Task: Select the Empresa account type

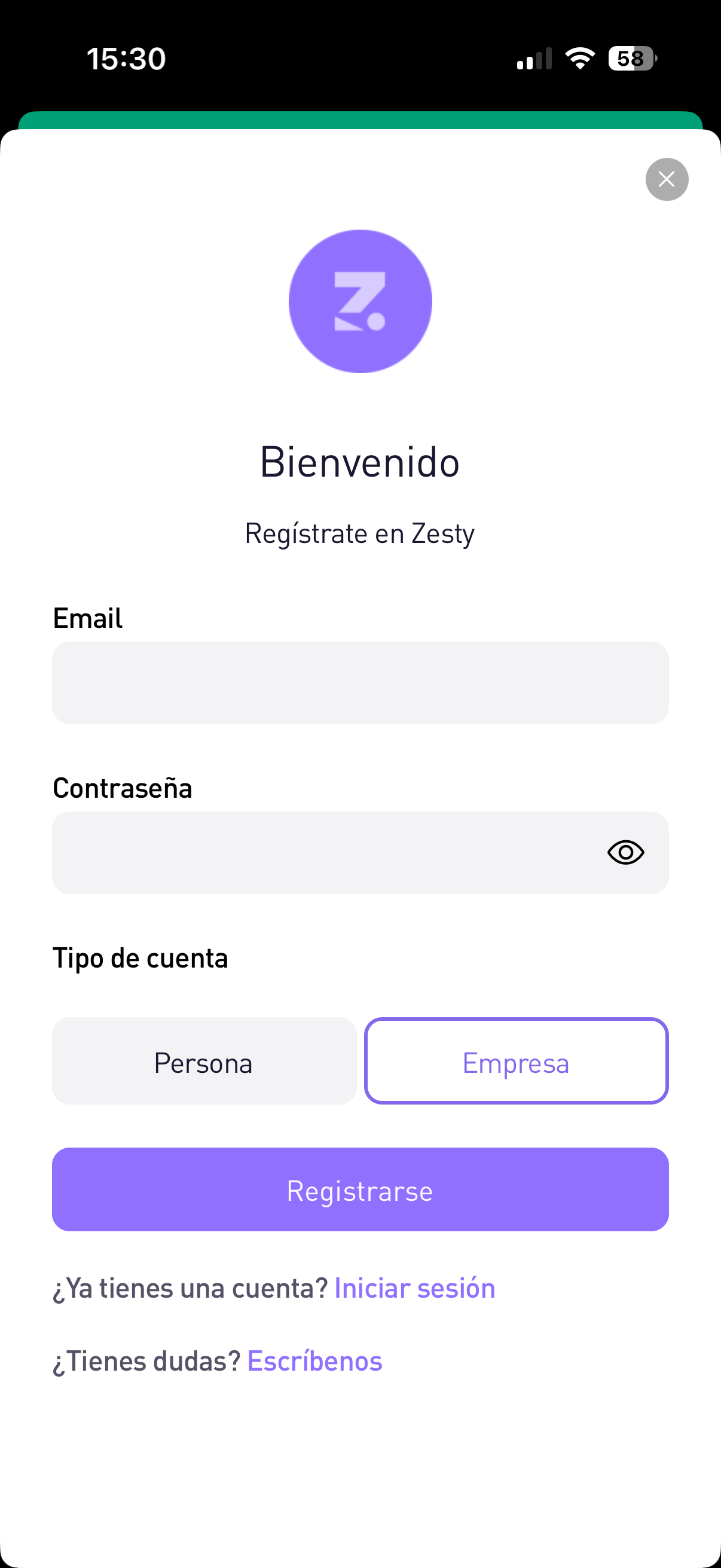Action: click(x=516, y=1061)
